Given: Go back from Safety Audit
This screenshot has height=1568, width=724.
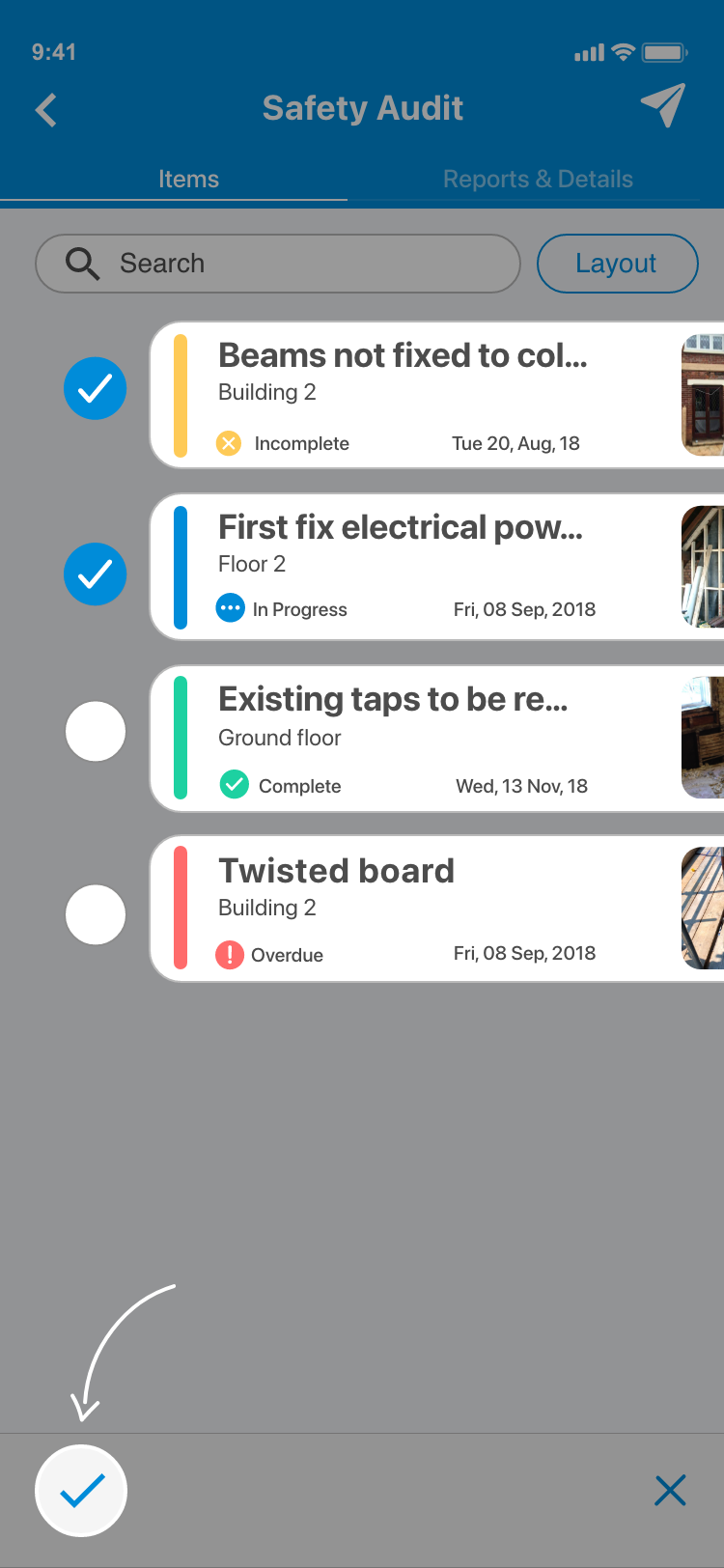Looking at the screenshot, I should [46, 110].
